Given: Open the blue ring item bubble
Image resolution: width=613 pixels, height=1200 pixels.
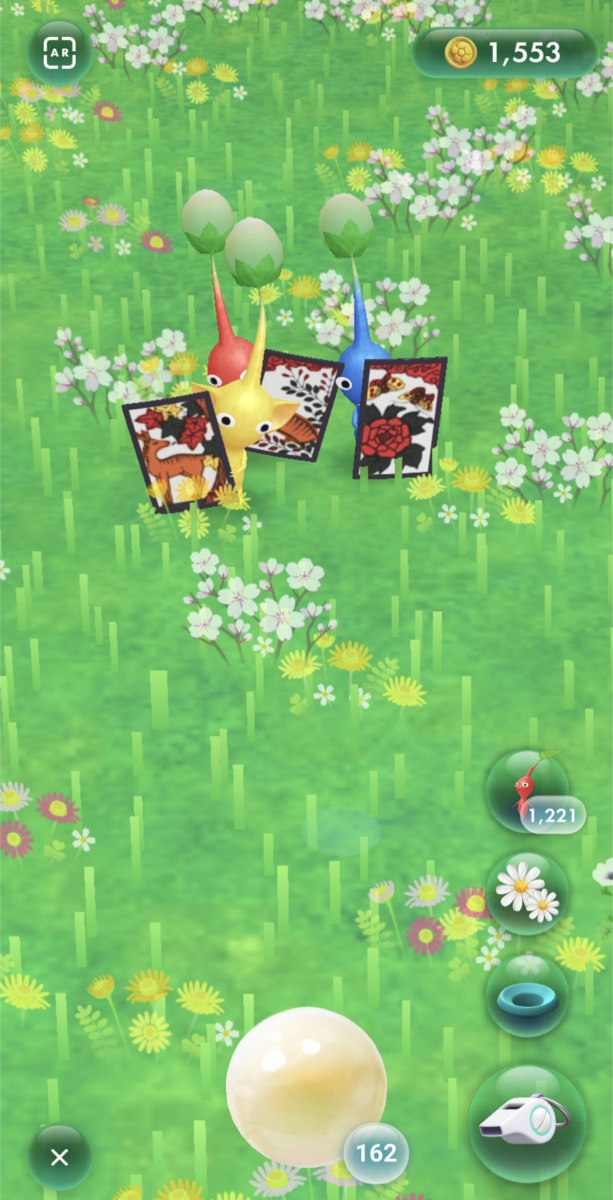Looking at the screenshot, I should click(528, 993).
